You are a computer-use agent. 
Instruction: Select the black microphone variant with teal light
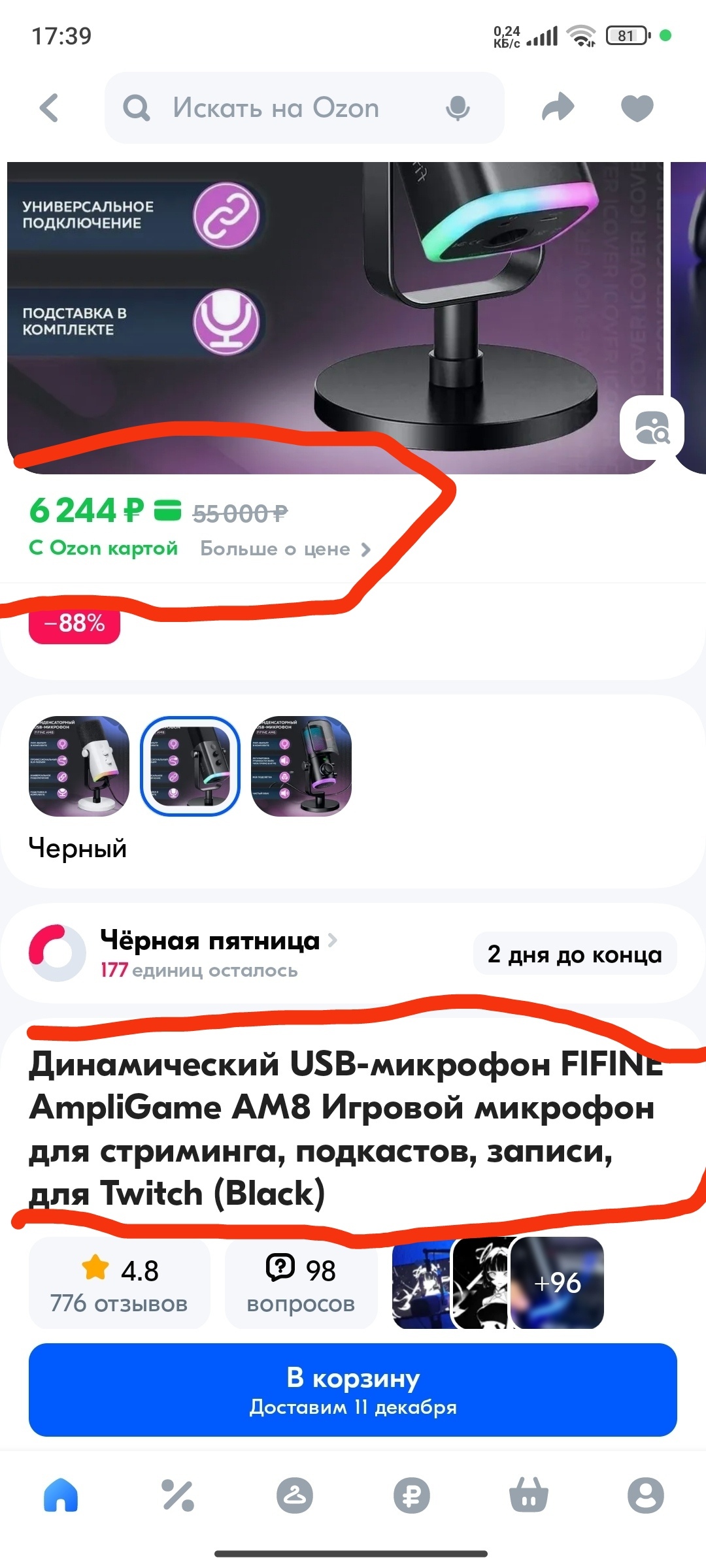[190, 766]
